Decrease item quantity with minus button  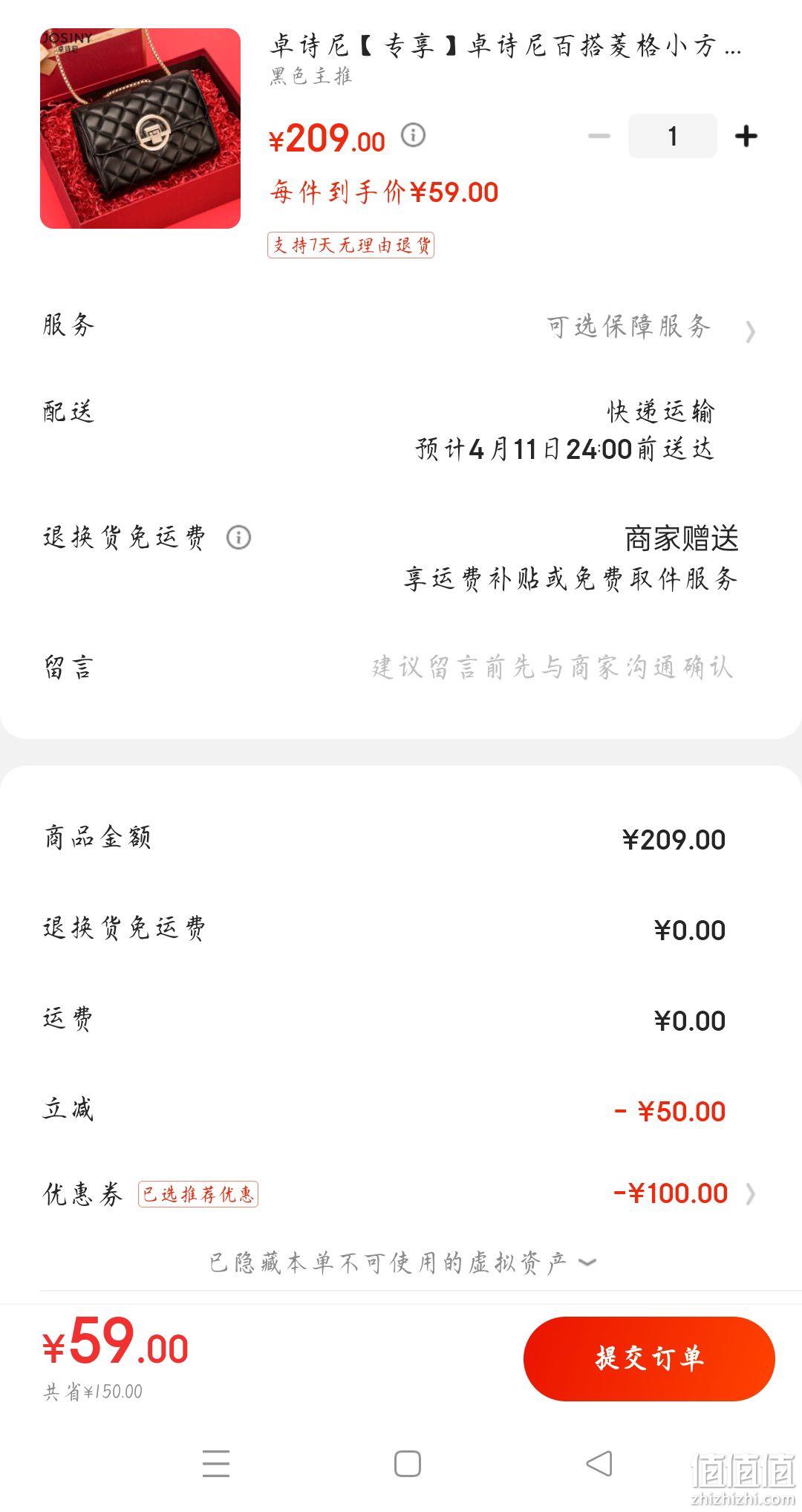click(599, 136)
